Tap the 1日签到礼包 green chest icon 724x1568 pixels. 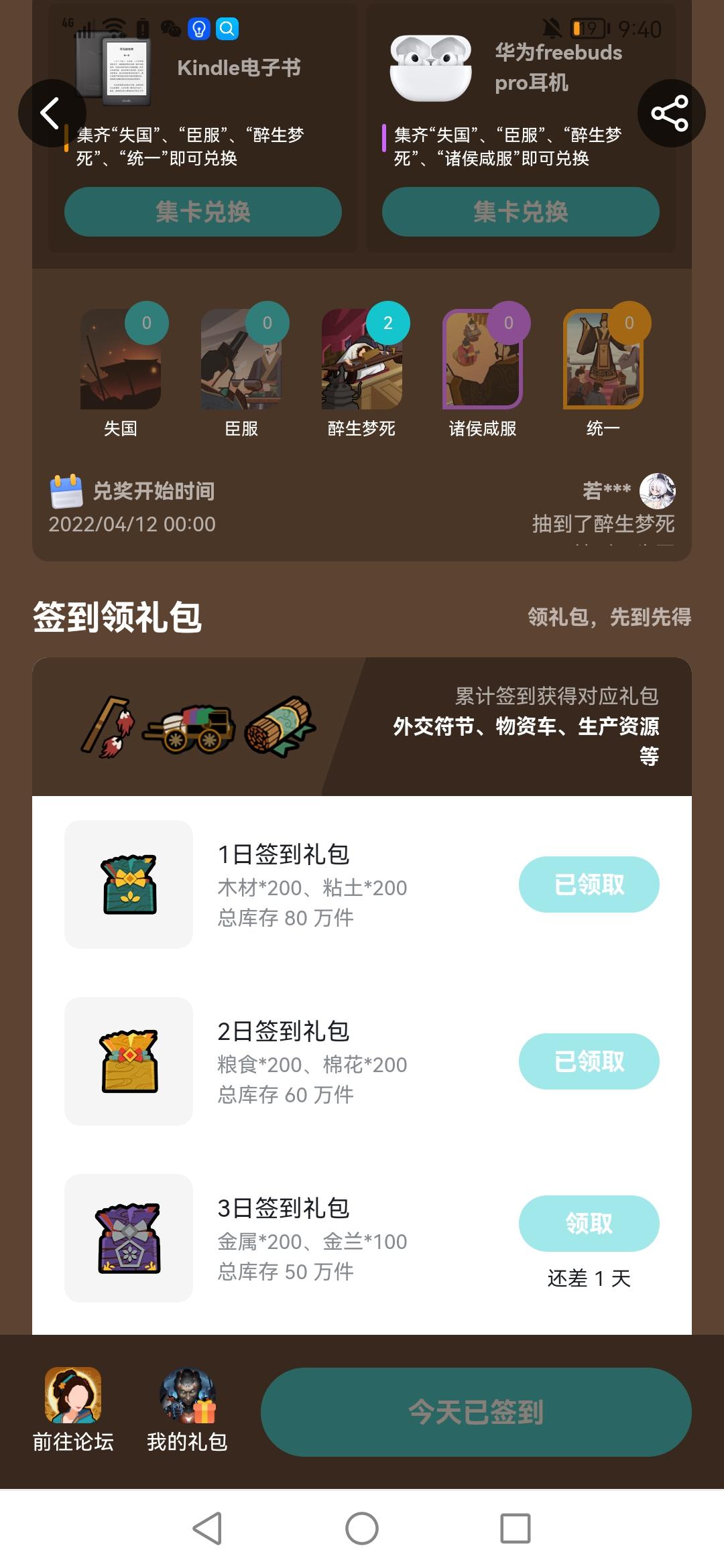[129, 884]
